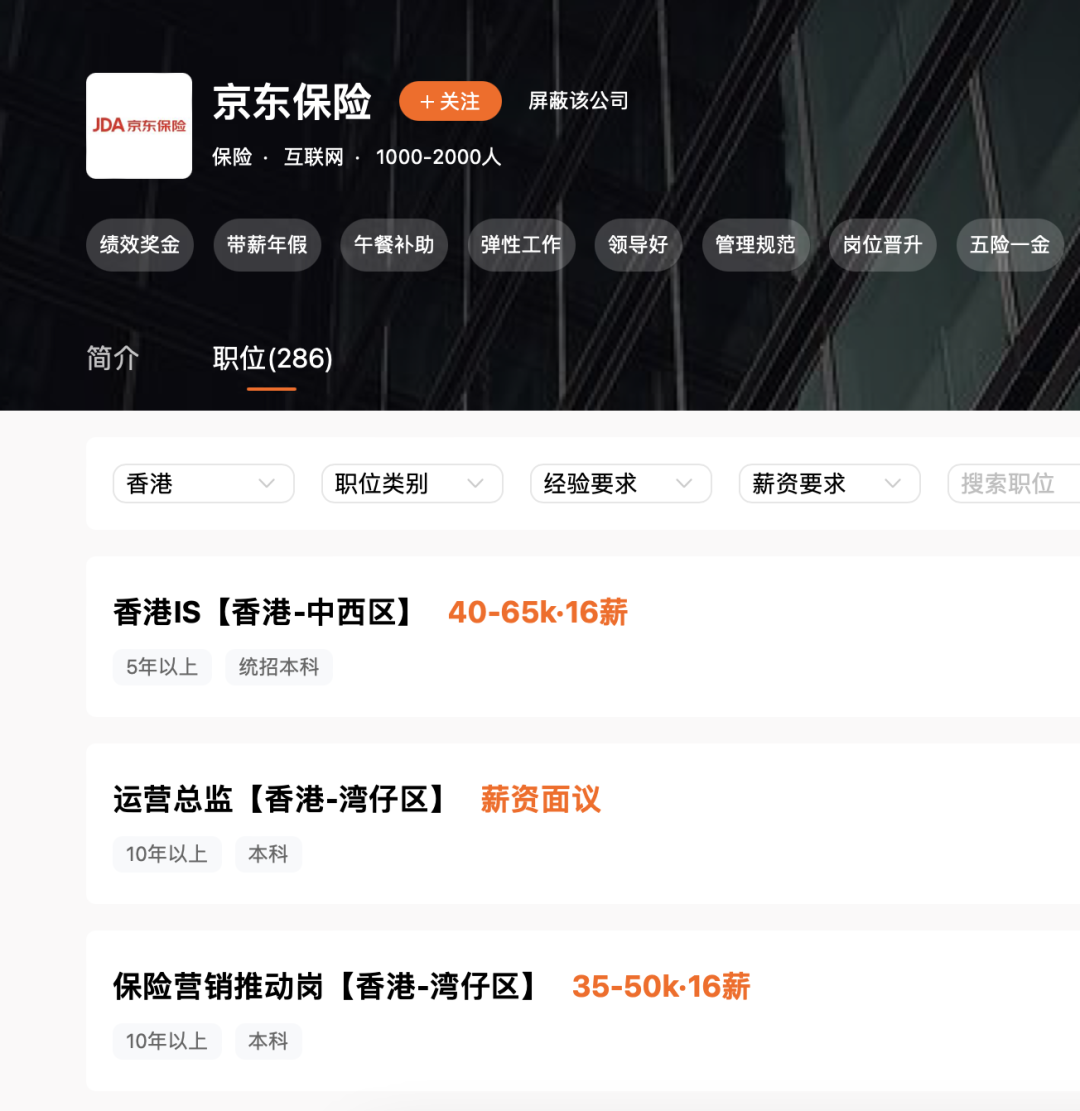The height and width of the screenshot is (1111, 1080).
Task: Follow 京东保险 with the 关注 button
Action: 450,101
